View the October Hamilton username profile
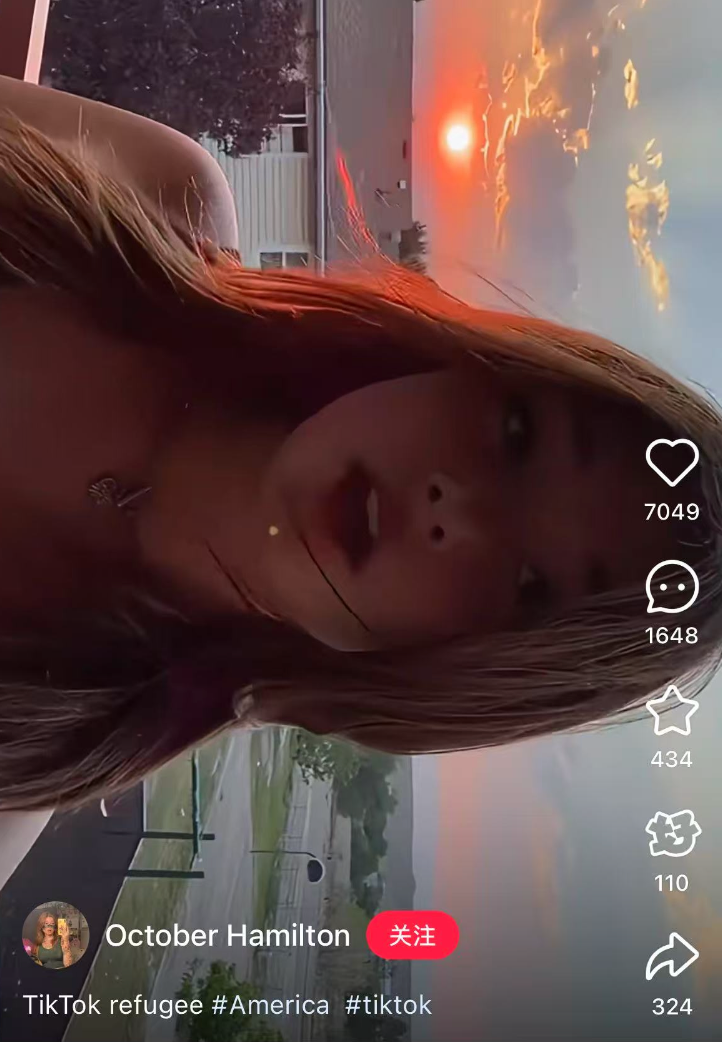722x1042 pixels. pyautogui.click(x=227, y=936)
